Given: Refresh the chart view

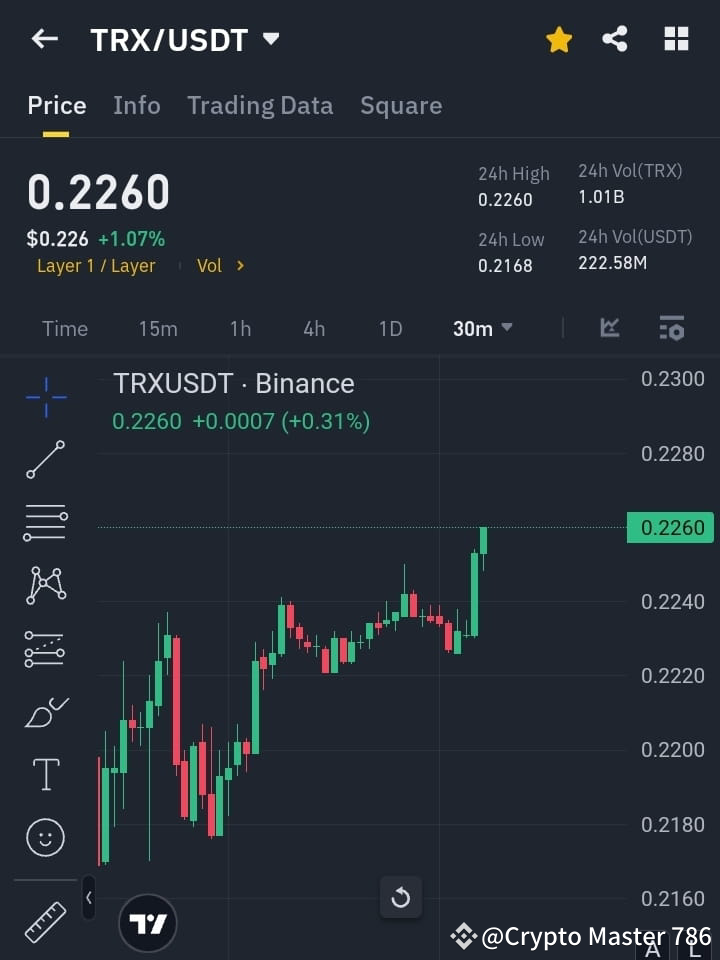Looking at the screenshot, I should (x=400, y=898).
